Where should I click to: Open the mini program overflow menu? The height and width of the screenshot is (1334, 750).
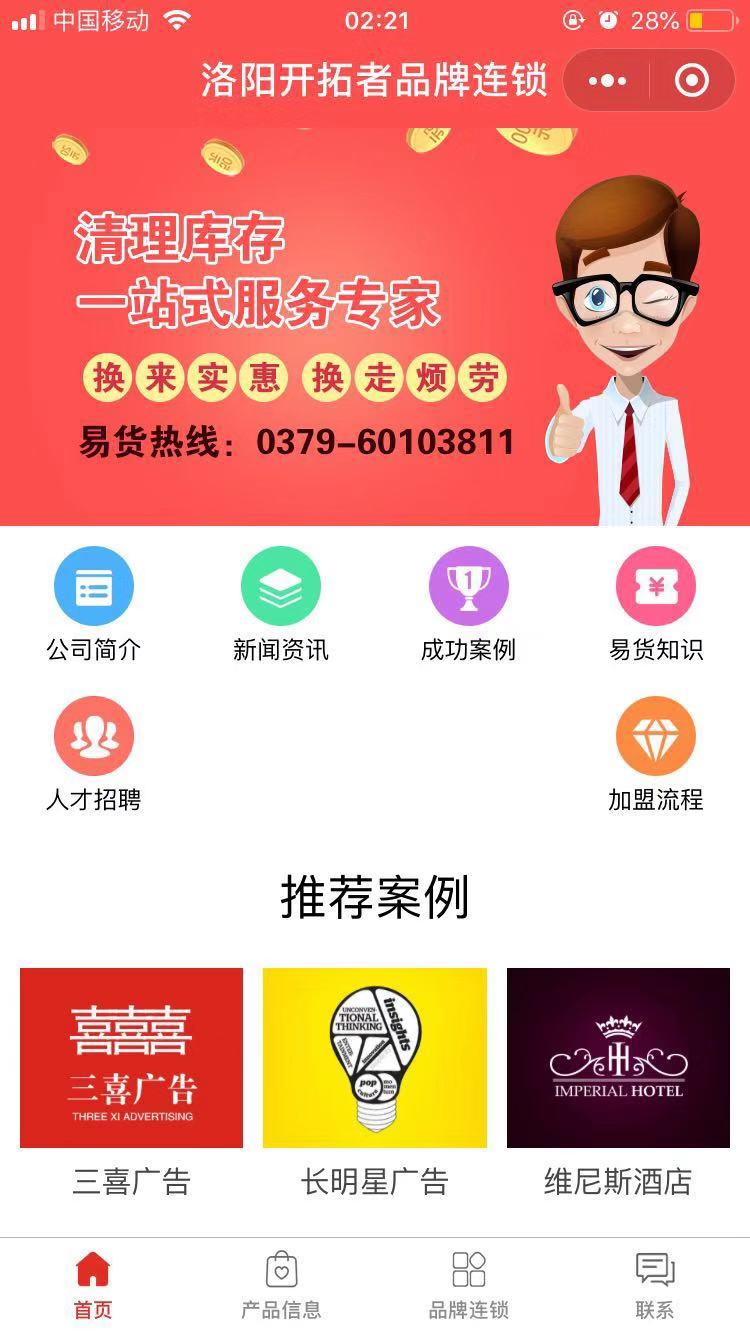(607, 81)
